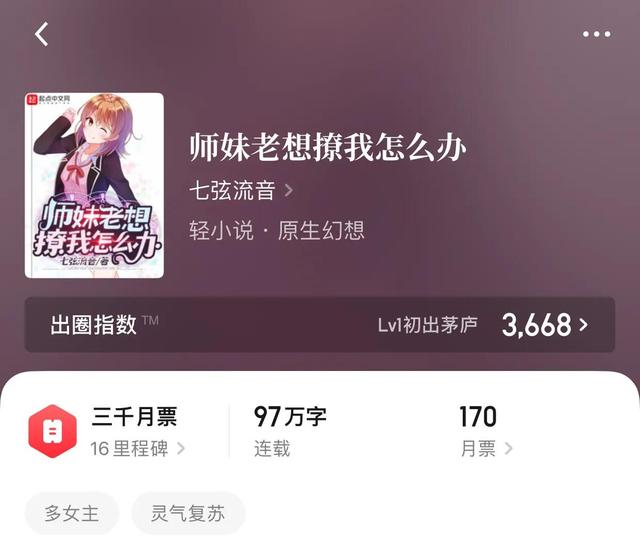Tap the book cover image

coord(94,186)
